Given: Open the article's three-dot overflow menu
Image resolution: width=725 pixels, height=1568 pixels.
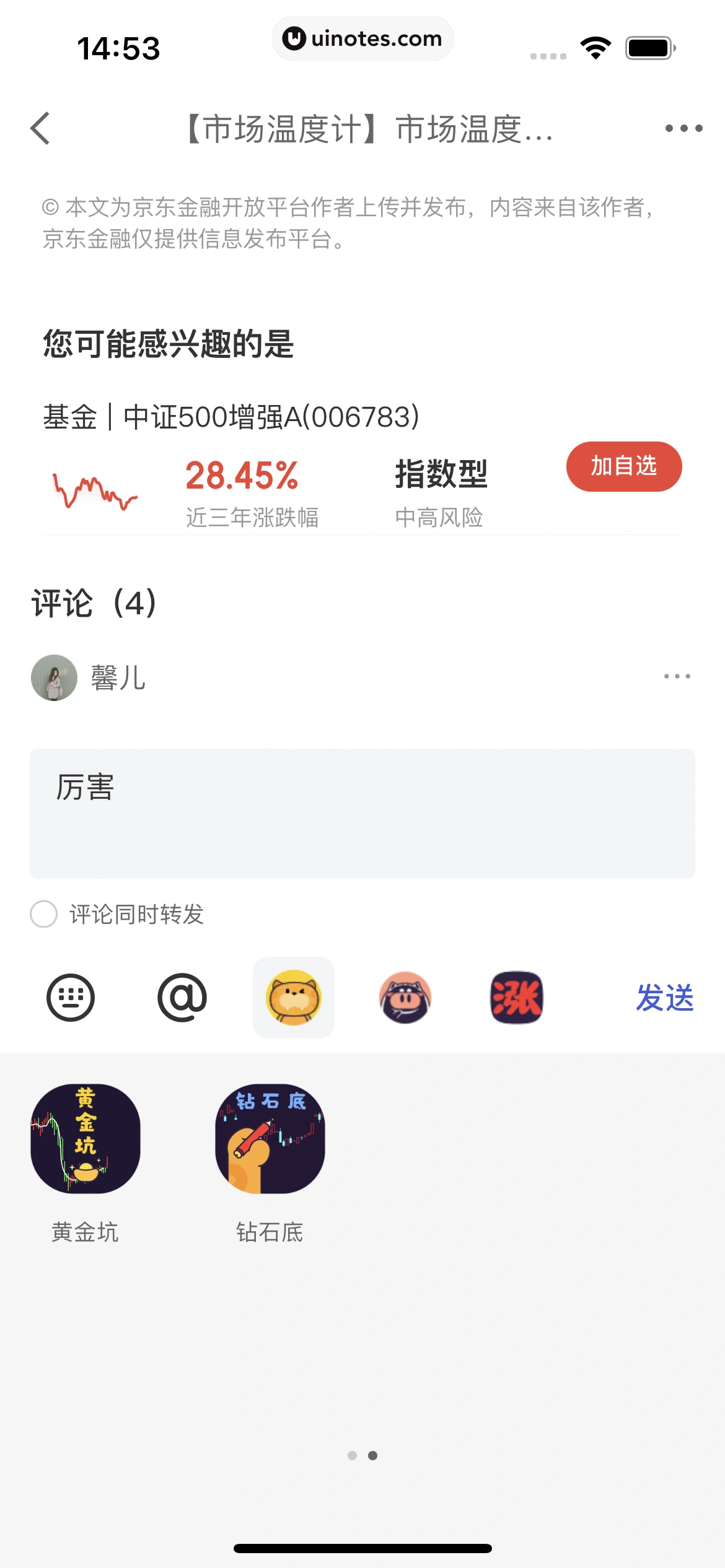Looking at the screenshot, I should coord(683,129).
